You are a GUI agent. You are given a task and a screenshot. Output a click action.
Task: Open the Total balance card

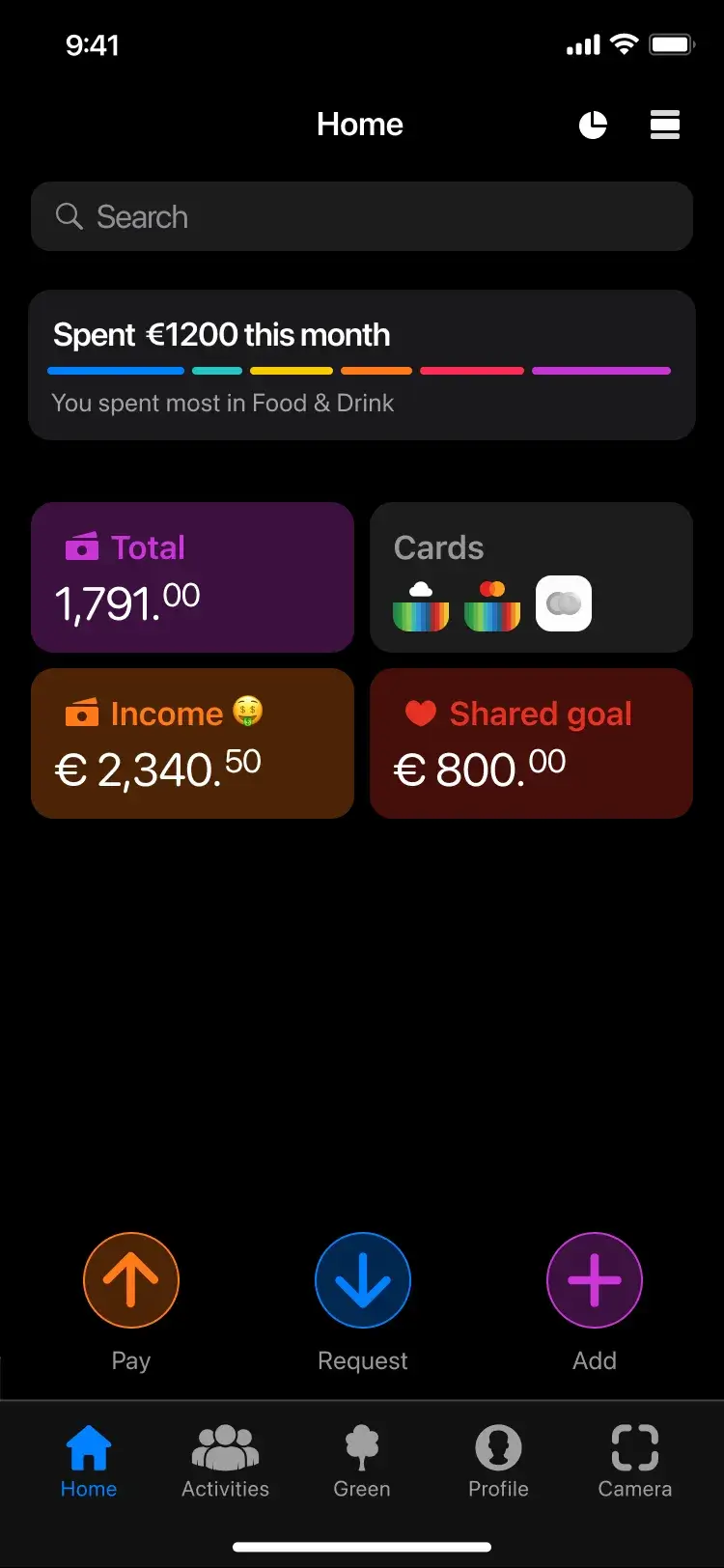193,577
